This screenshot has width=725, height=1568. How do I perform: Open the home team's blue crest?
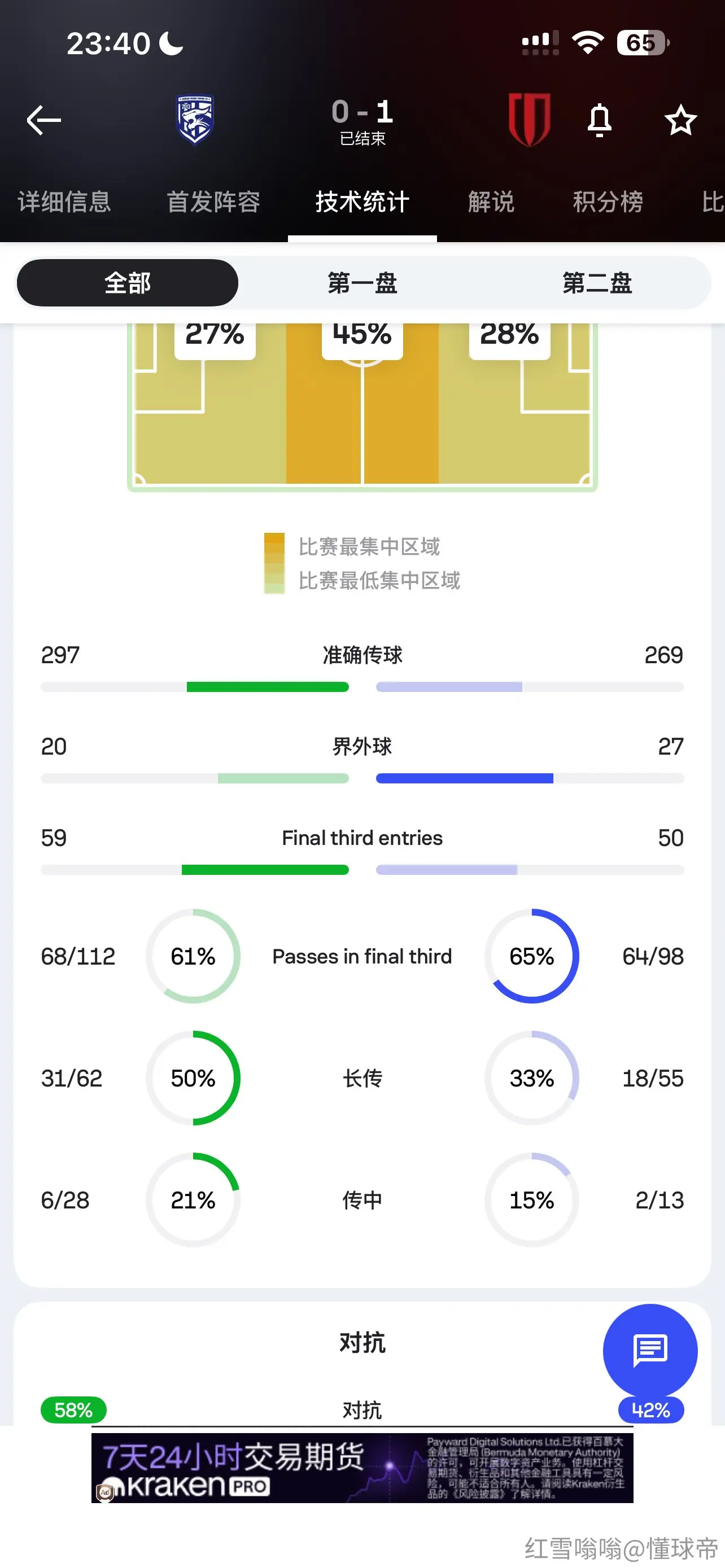(195, 119)
